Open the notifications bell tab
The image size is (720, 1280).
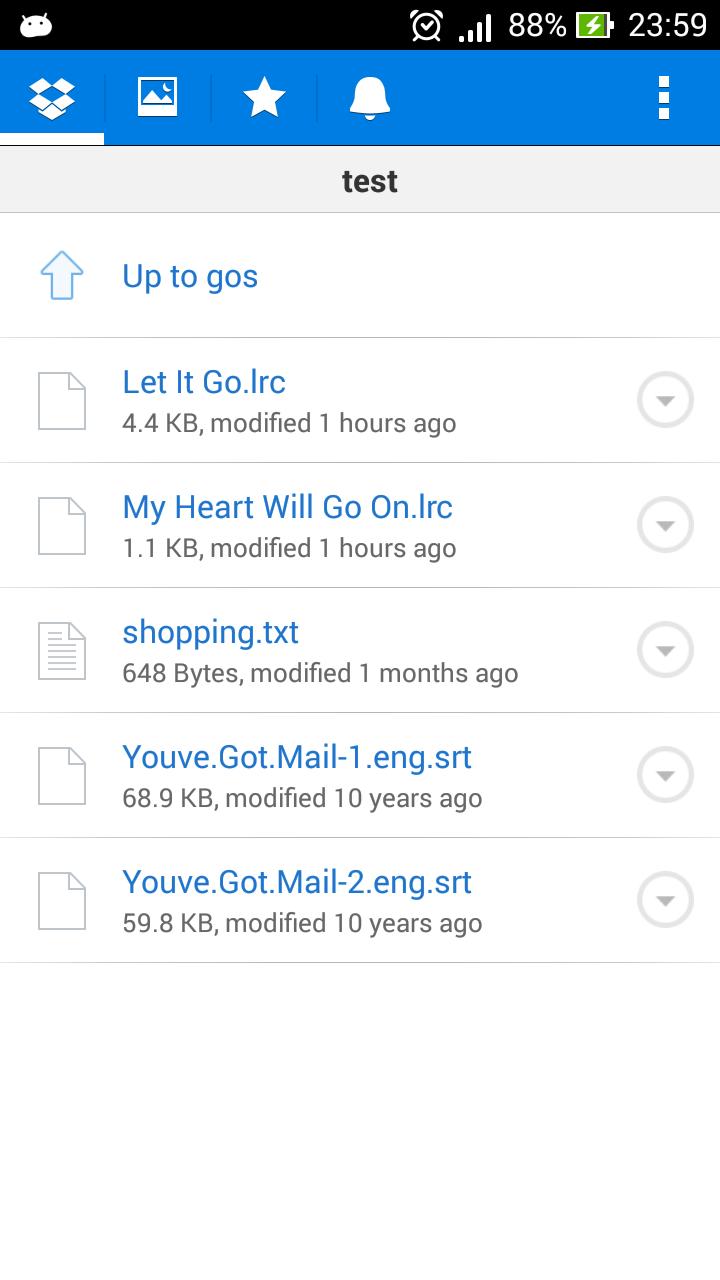tap(370, 98)
